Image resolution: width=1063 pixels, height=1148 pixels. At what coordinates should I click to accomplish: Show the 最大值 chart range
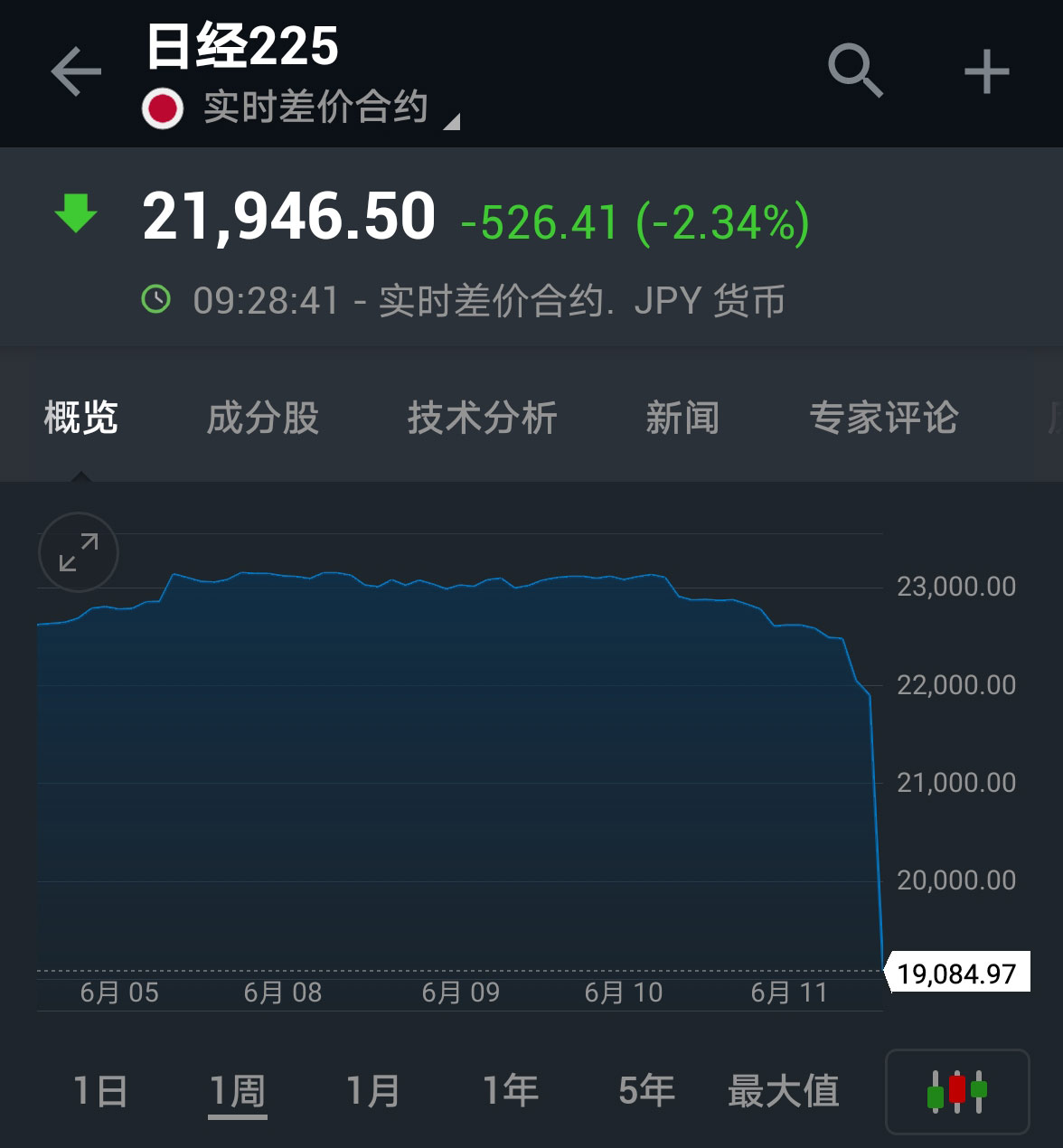[x=783, y=1091]
